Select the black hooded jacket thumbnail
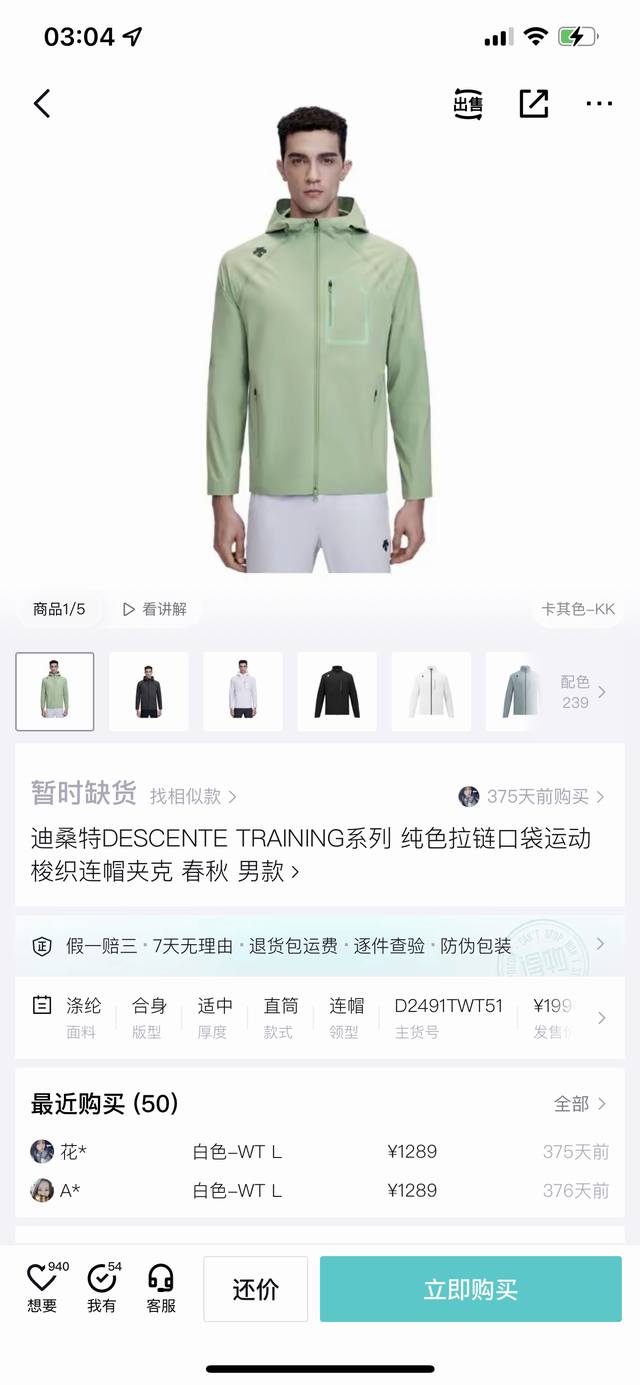 click(148, 691)
